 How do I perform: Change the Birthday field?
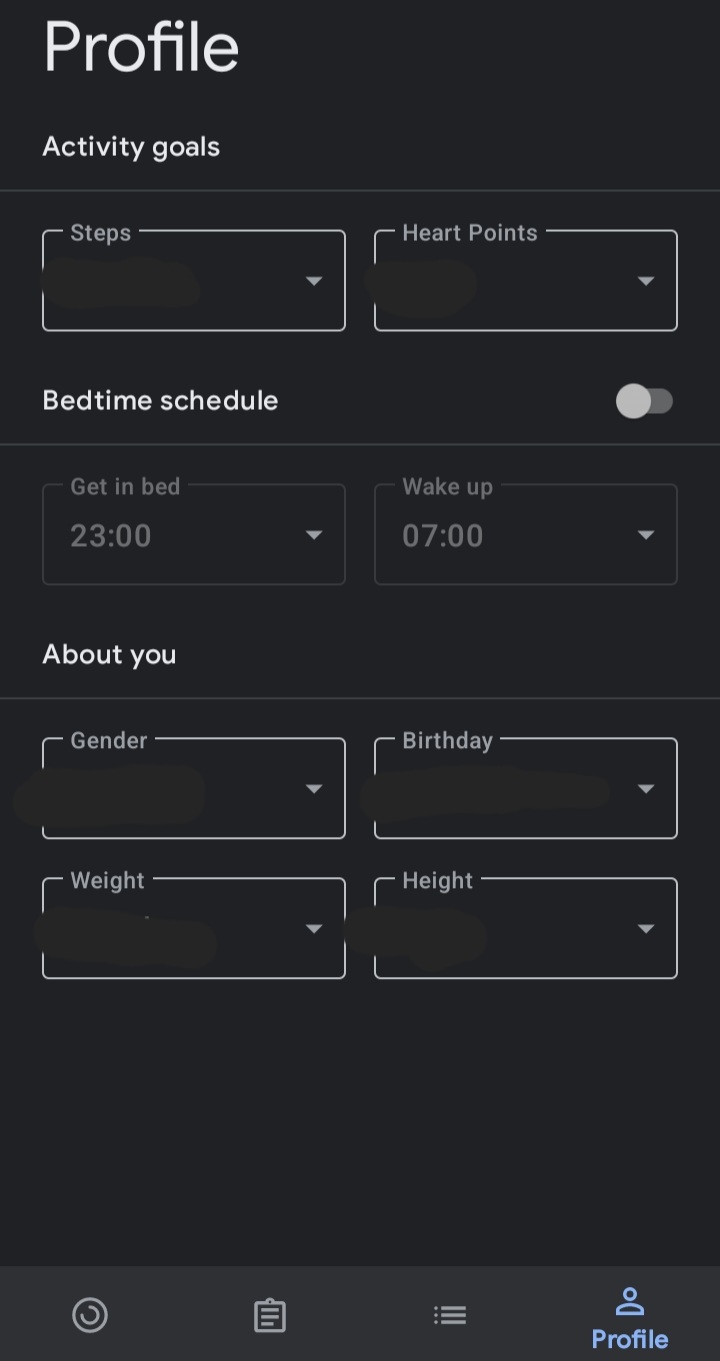click(x=526, y=789)
